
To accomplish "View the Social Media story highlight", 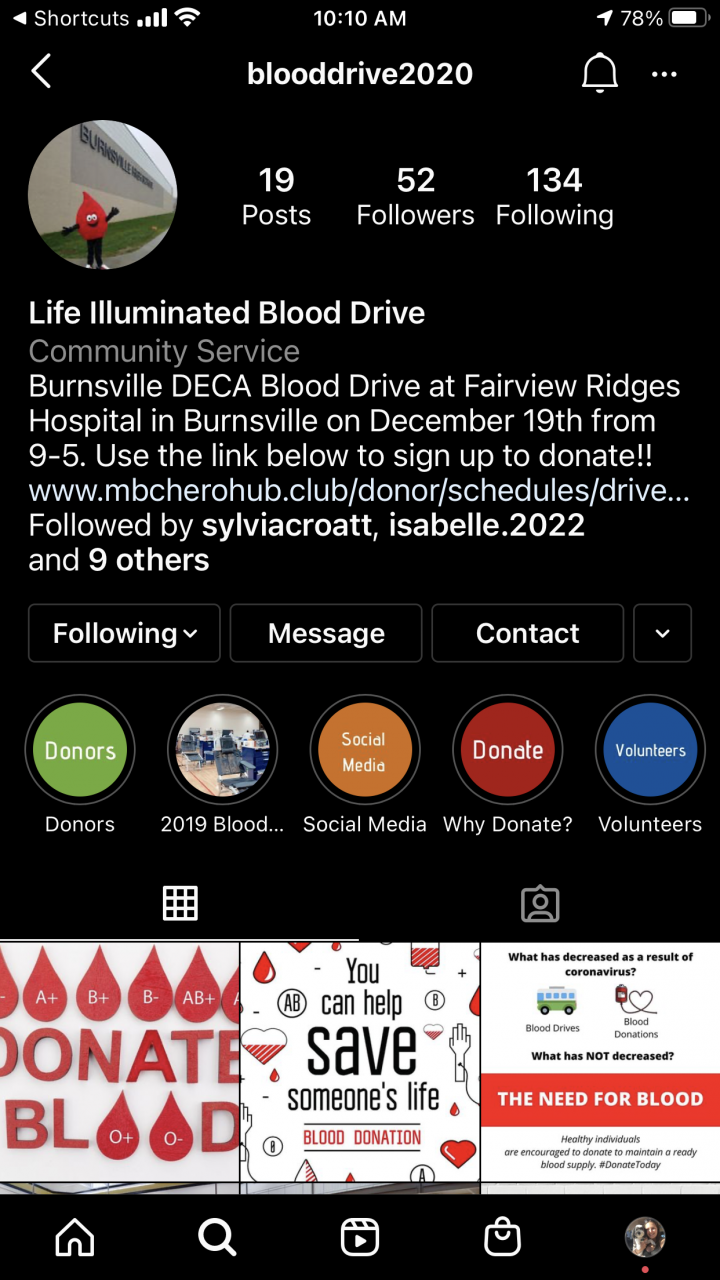I will point(365,750).
